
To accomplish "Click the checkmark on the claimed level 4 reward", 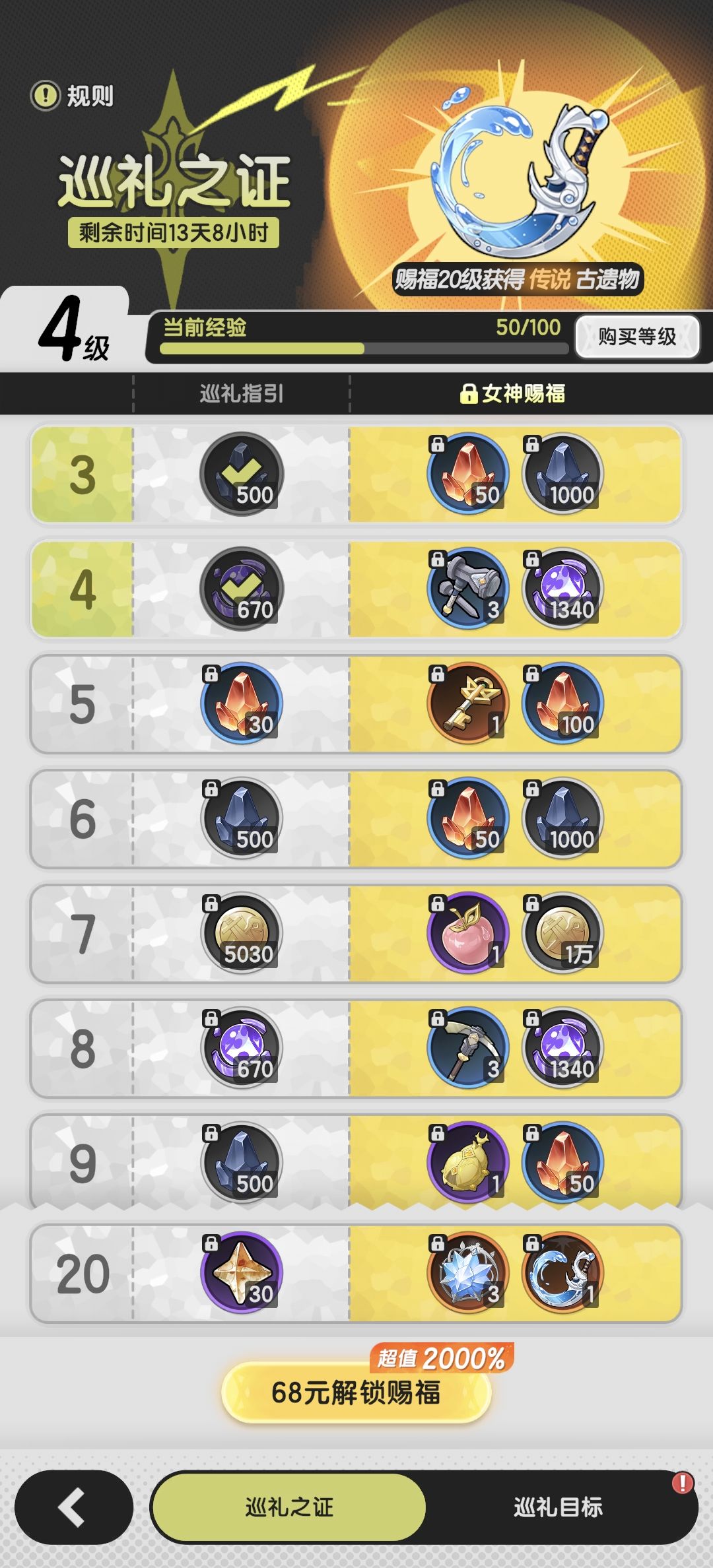I will click(x=240, y=592).
